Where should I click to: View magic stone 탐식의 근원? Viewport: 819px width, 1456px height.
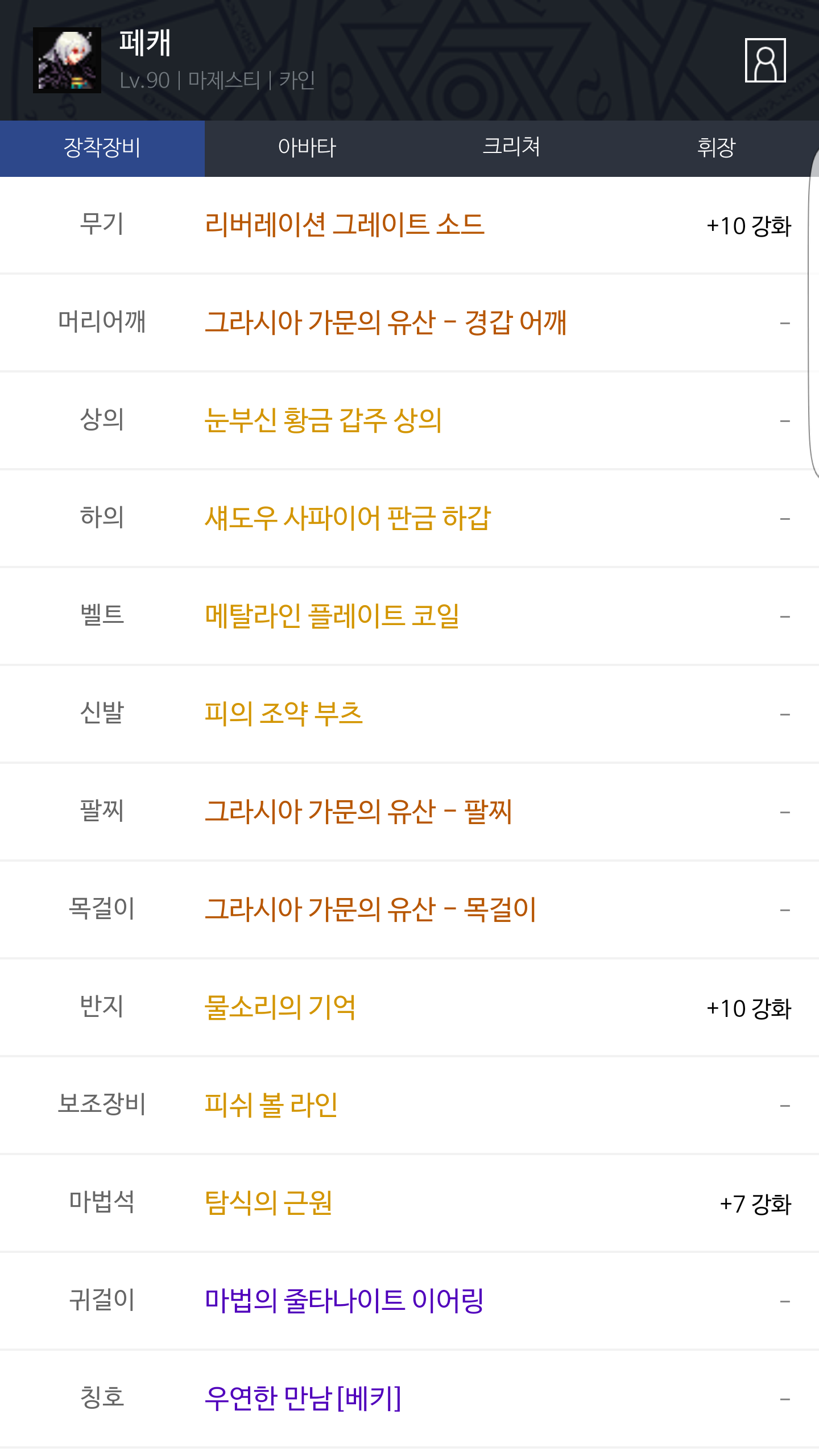pyautogui.click(x=268, y=1203)
